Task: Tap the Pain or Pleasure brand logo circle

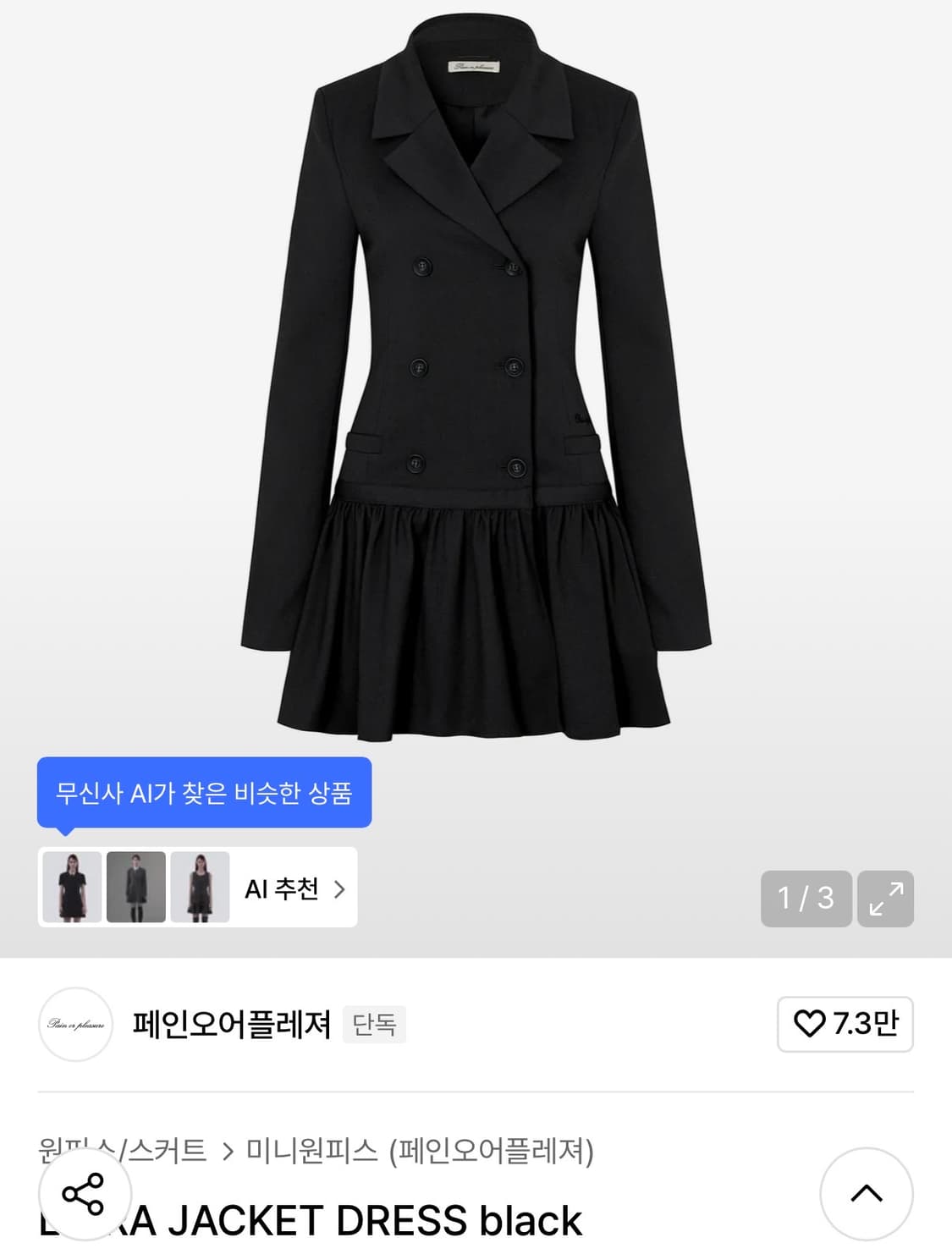Action: [75, 1025]
